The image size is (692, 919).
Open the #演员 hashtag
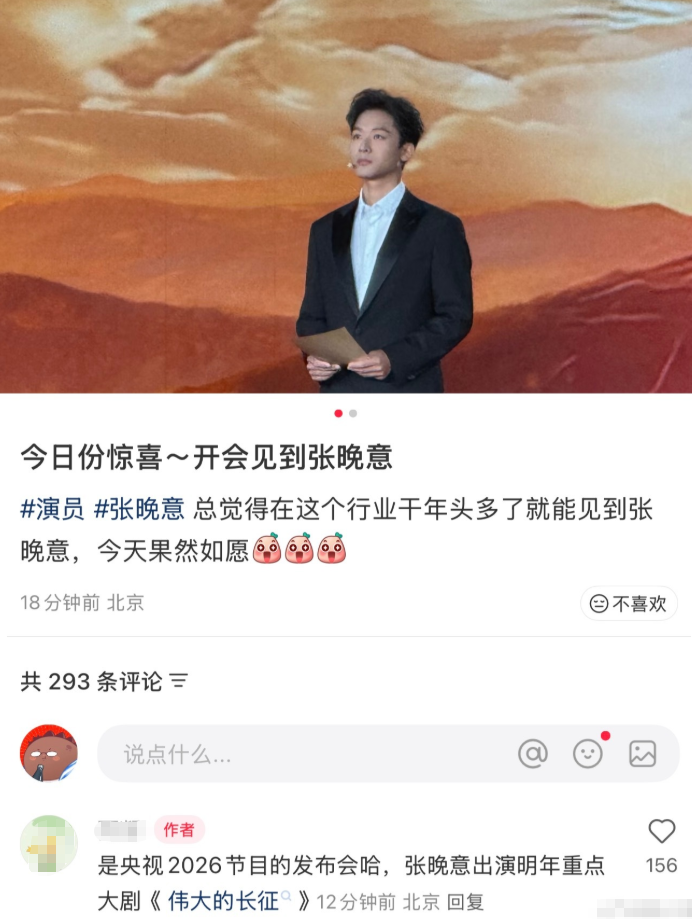tap(53, 509)
